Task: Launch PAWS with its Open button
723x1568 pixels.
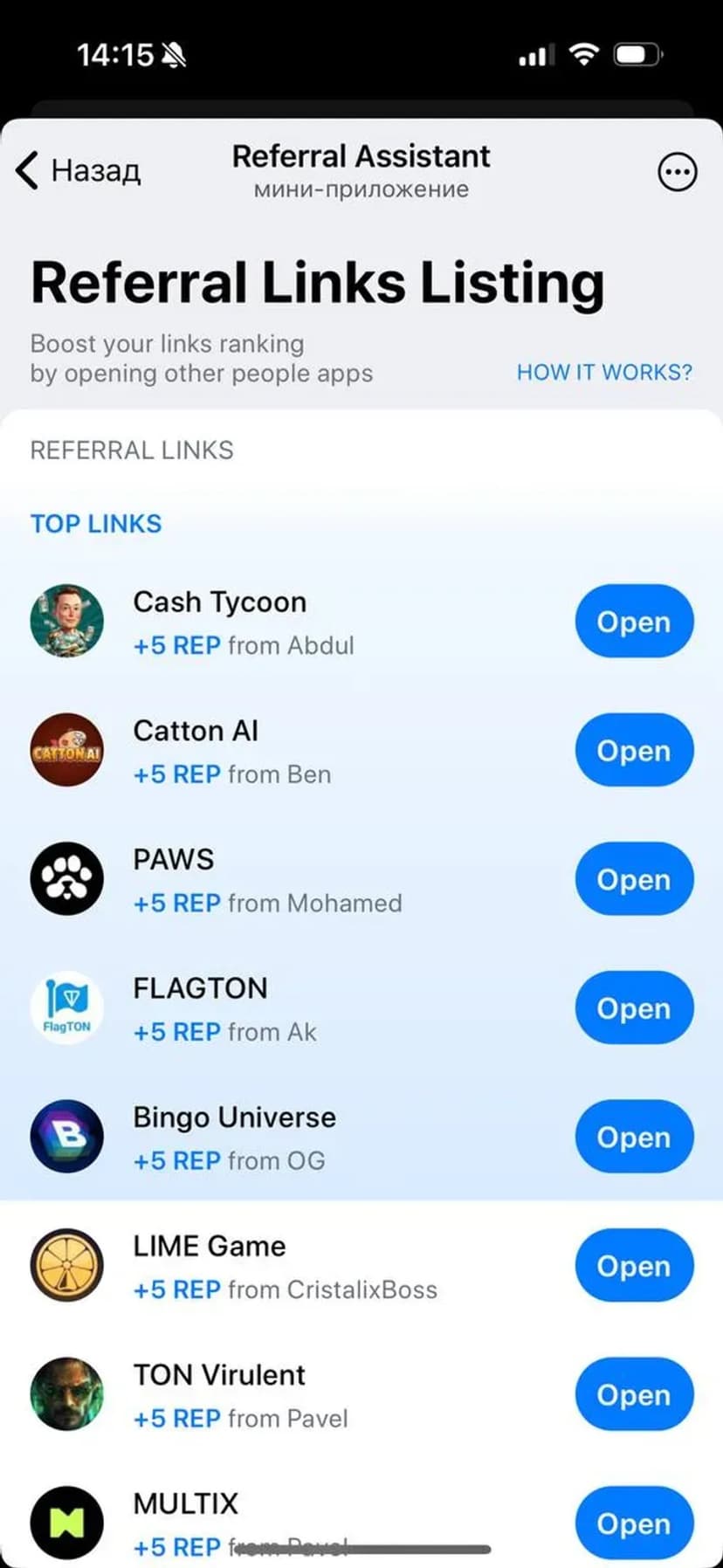Action: (634, 879)
